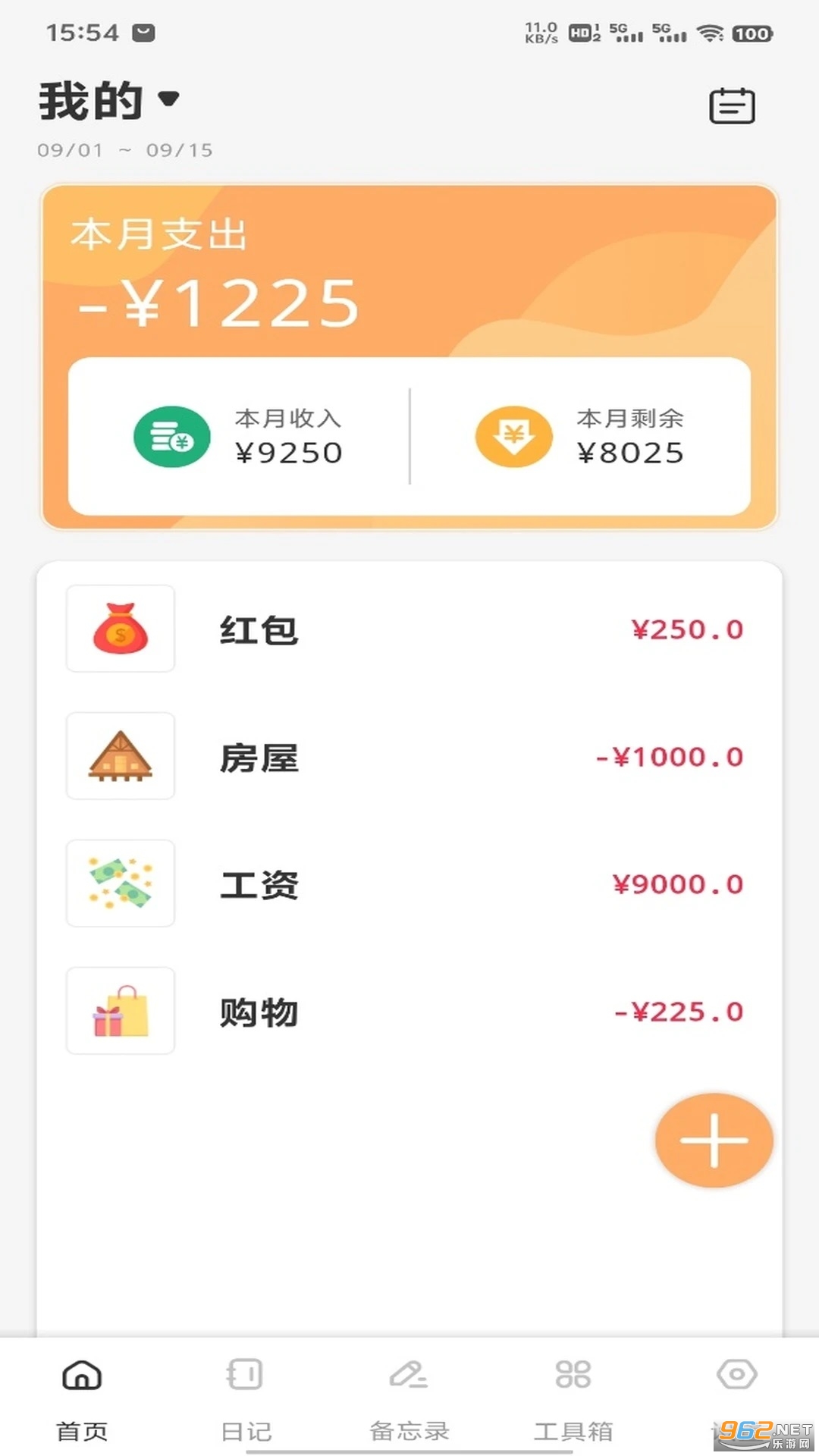Tap the red envelope icon beside 红包
Viewport: 819px width, 1456px height.
tap(120, 629)
